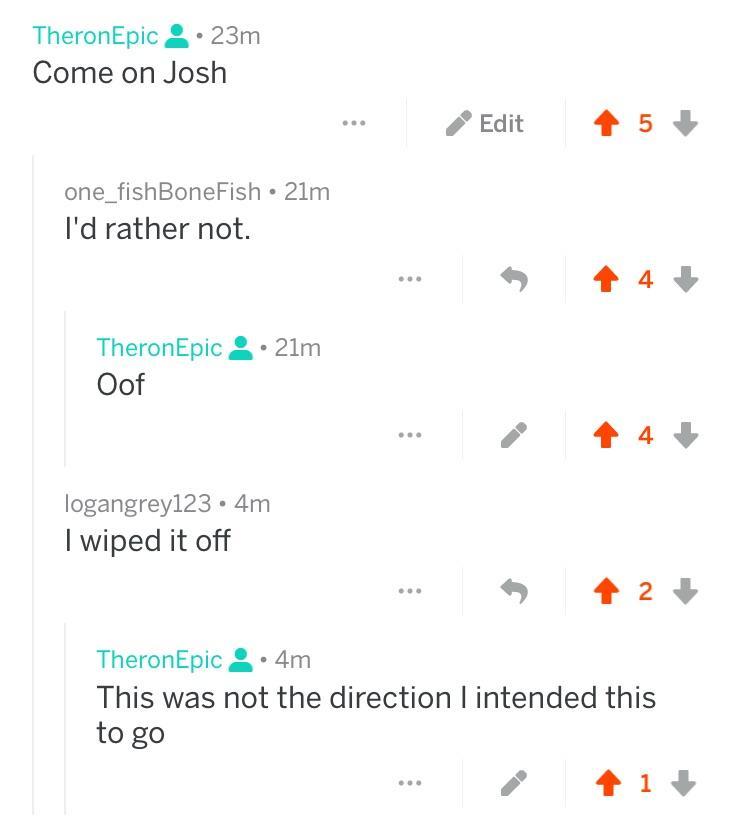Open more options on logangrey123's comment

(x=408, y=592)
